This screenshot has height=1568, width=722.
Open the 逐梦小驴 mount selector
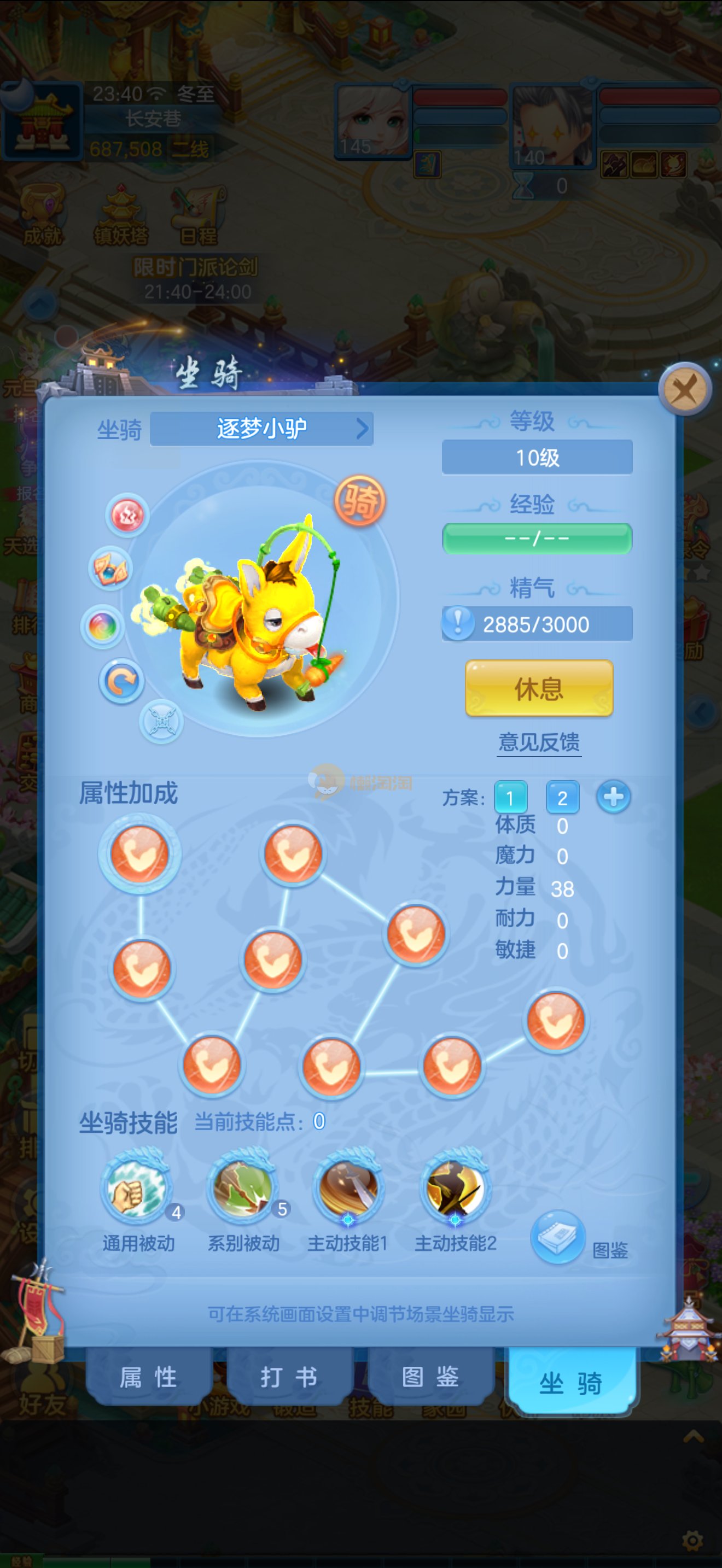262,429
